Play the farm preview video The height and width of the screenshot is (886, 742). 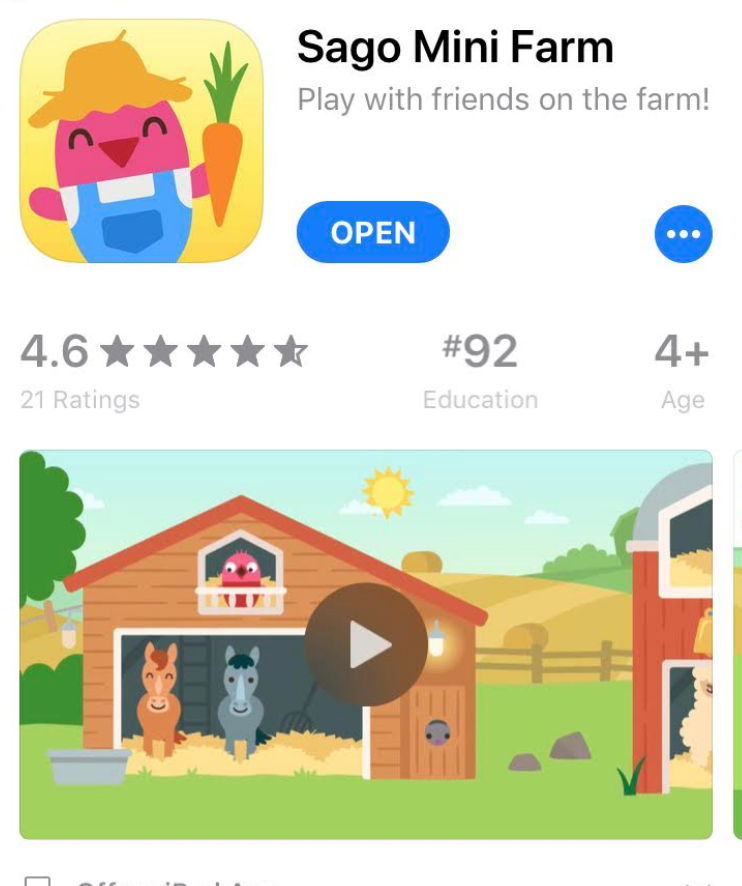click(x=365, y=645)
